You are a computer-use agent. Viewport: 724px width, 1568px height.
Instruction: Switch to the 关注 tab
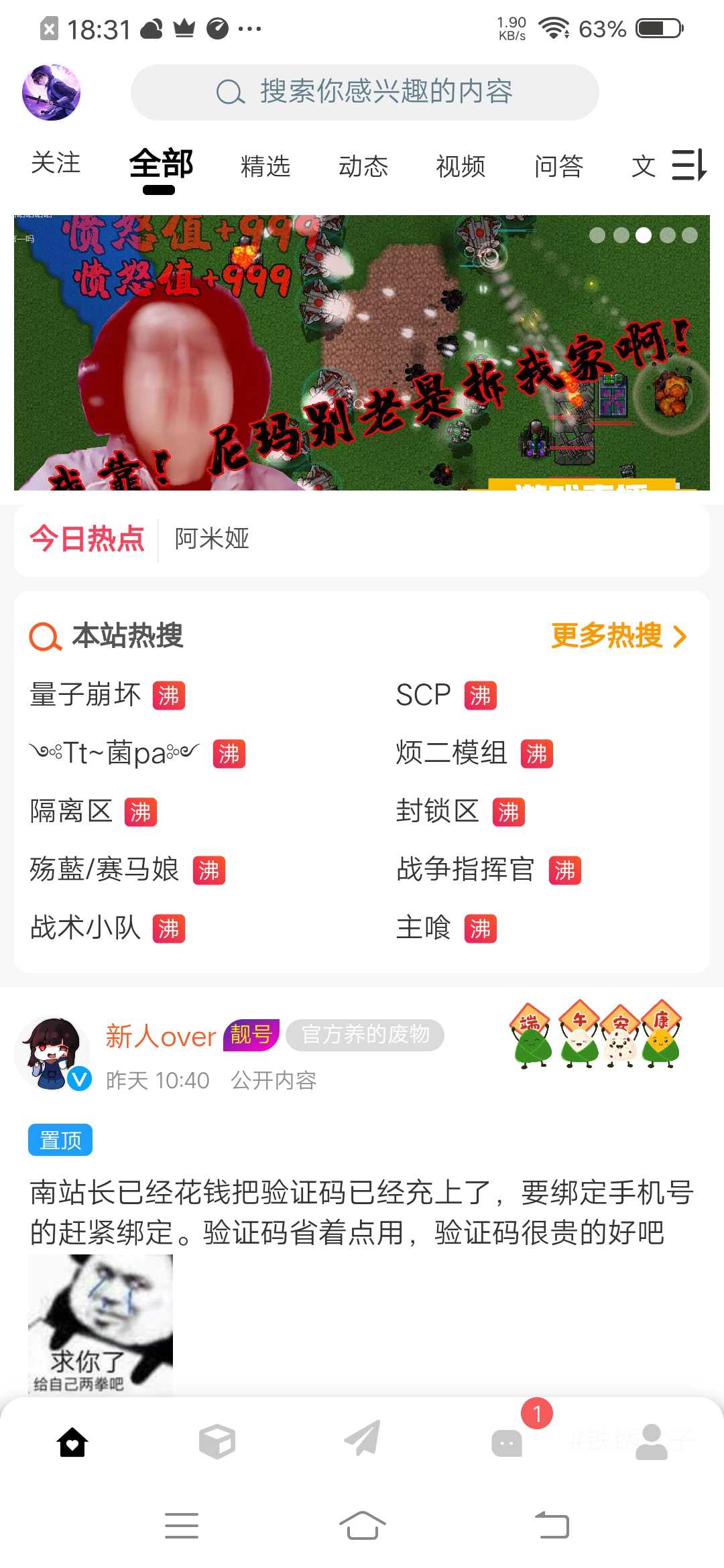pos(56,163)
